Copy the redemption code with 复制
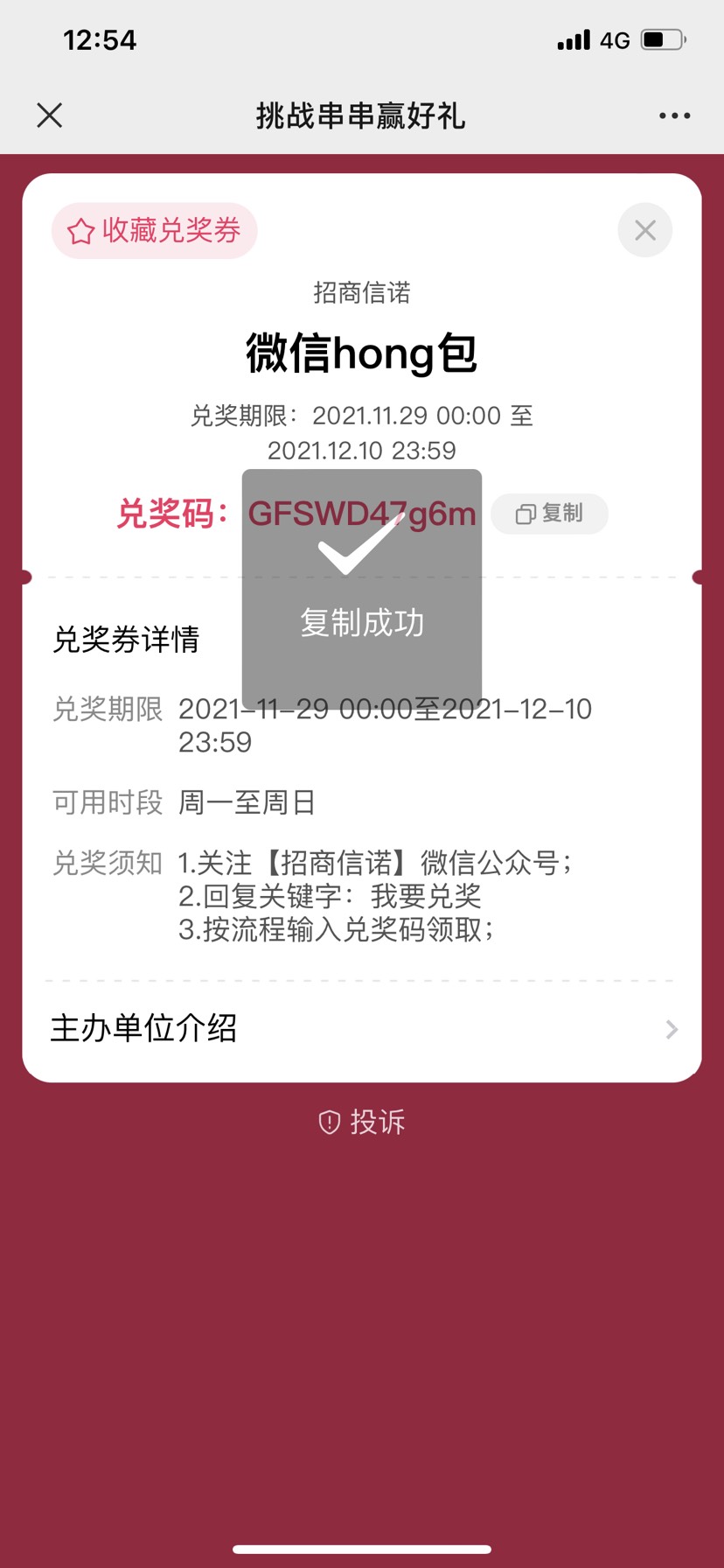The width and height of the screenshot is (724, 1568). pyautogui.click(x=550, y=514)
